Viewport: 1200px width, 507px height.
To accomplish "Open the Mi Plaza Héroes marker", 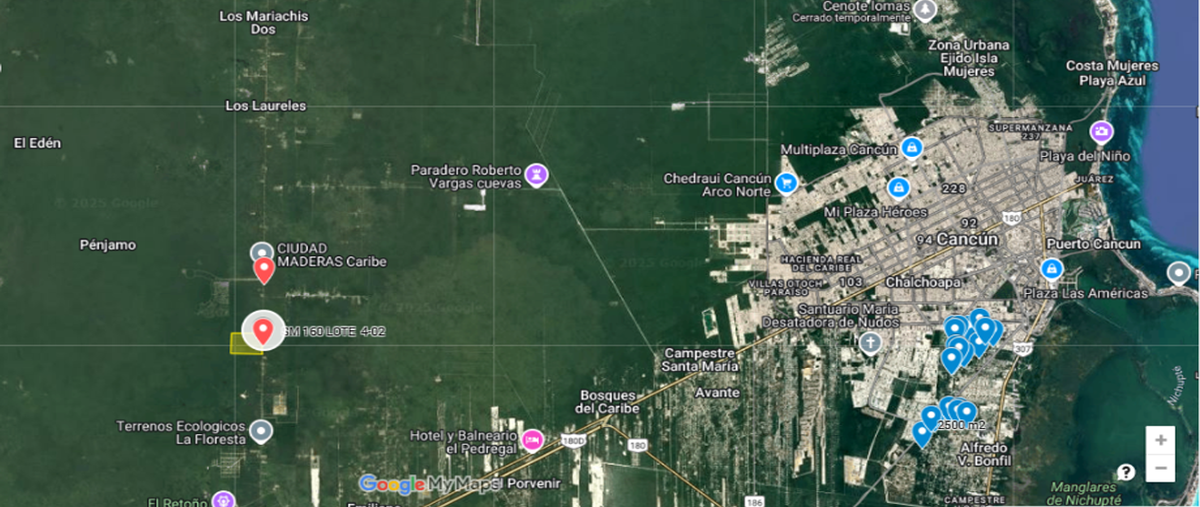I will click(898, 188).
